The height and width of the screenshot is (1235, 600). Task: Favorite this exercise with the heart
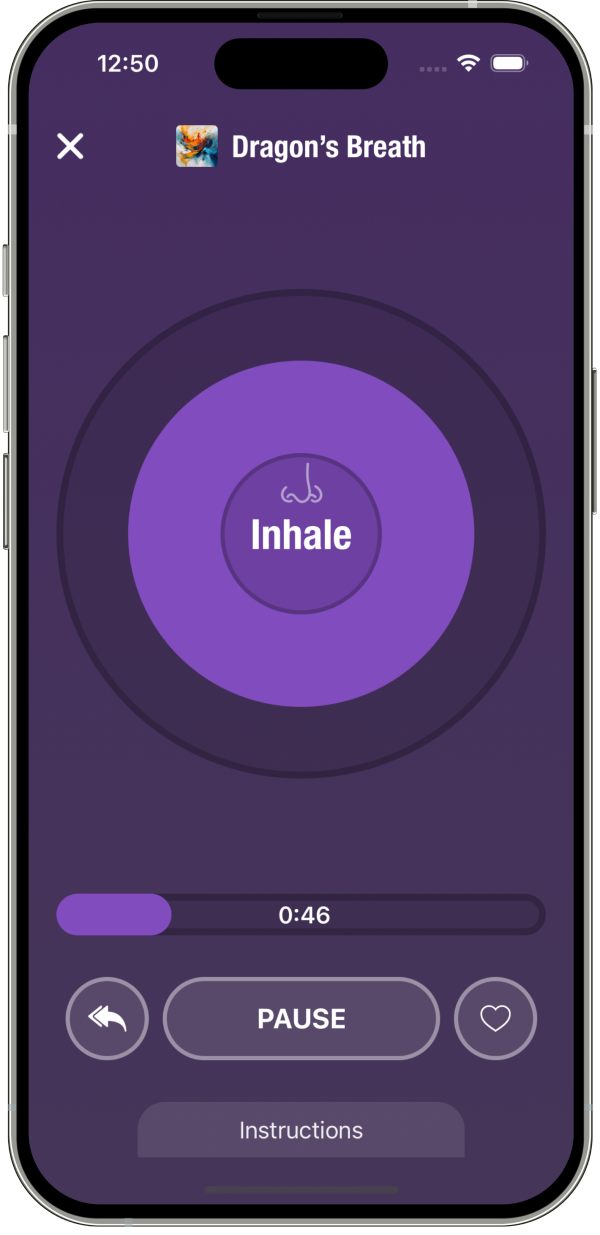click(495, 1018)
